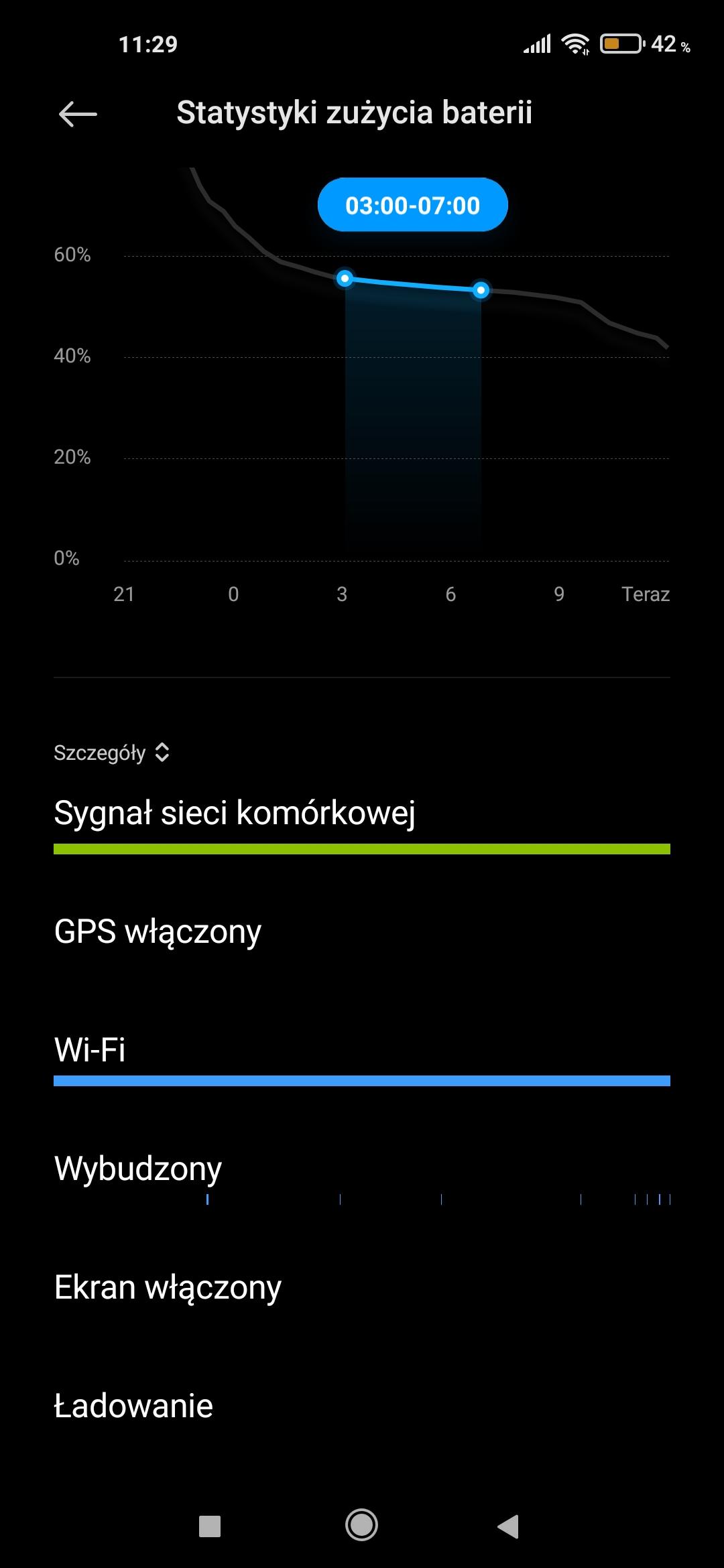The height and width of the screenshot is (1568, 724).
Task: Tap the system home button
Action: tap(361, 1526)
